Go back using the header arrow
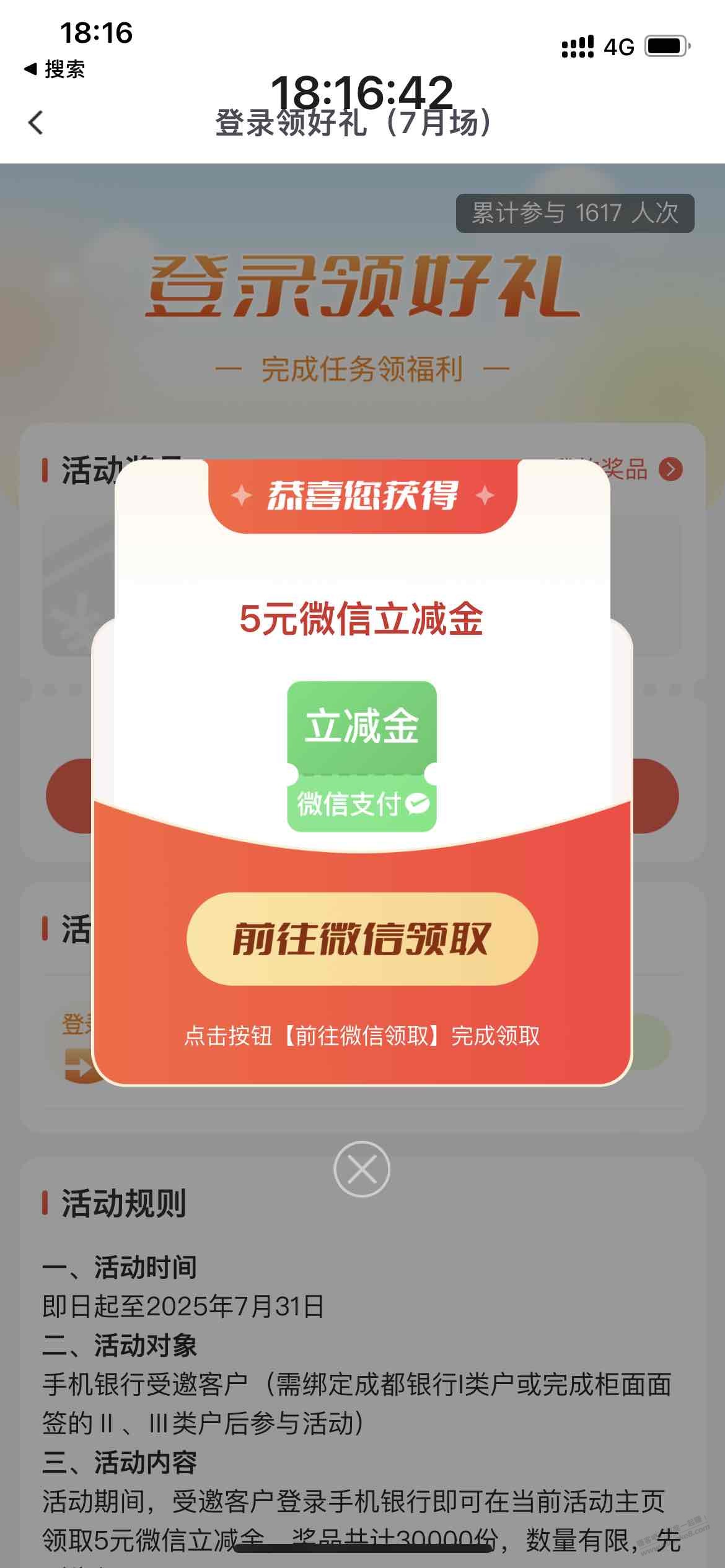Image resolution: width=725 pixels, height=1568 pixels. pos(36,123)
